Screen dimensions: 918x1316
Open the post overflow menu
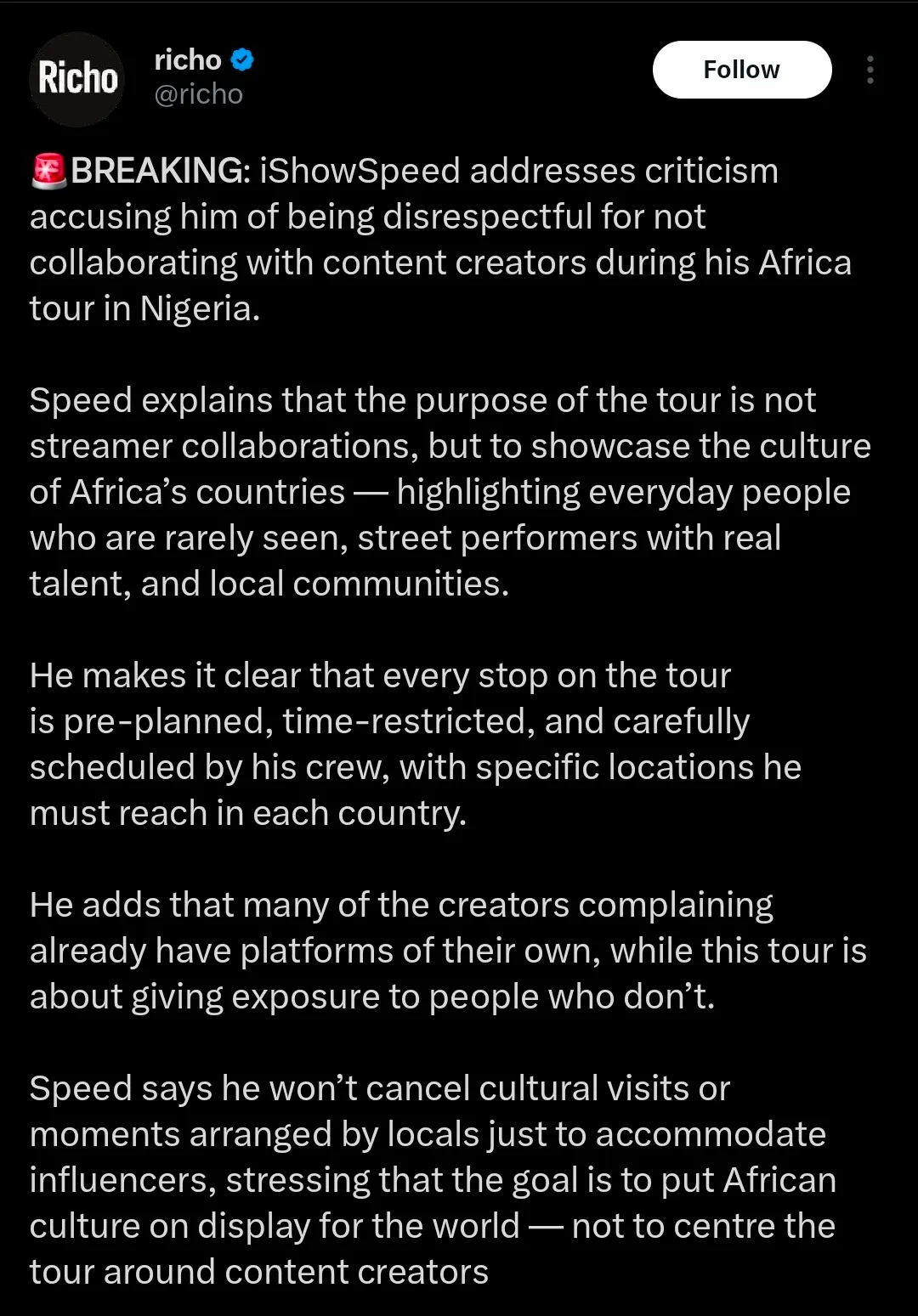(x=870, y=70)
